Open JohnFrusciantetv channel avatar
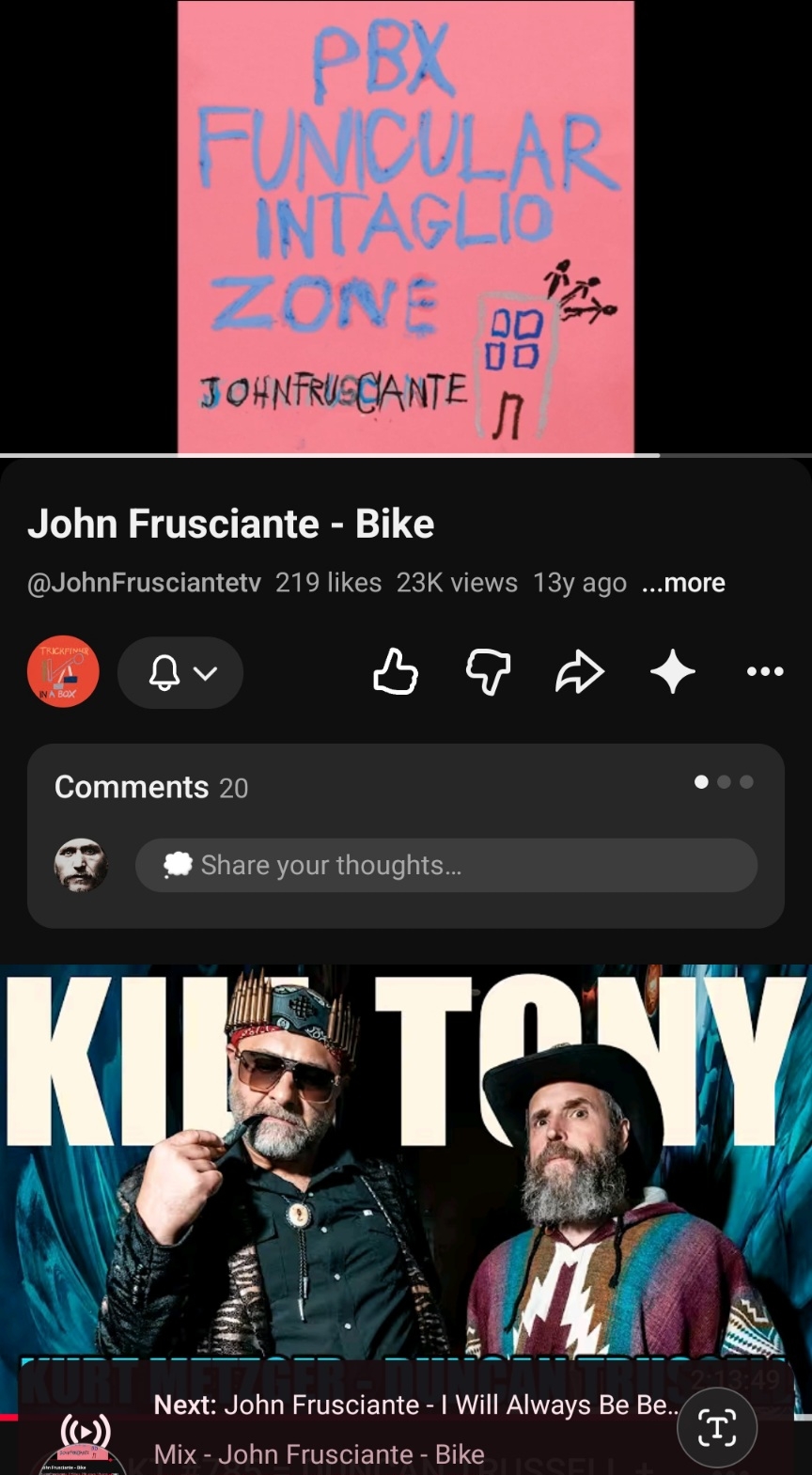812x1475 pixels. [x=63, y=672]
